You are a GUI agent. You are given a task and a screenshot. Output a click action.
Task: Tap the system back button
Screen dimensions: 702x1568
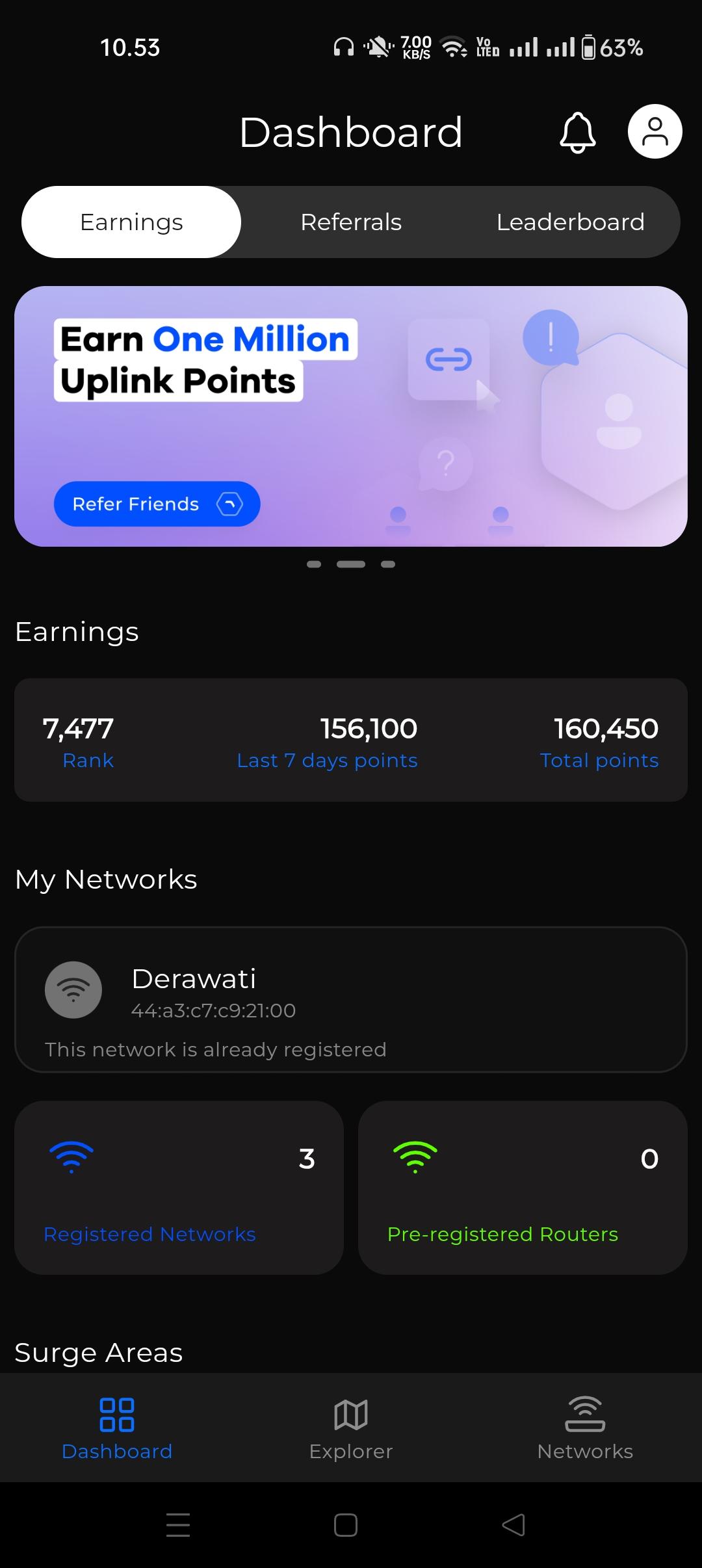(x=513, y=1524)
